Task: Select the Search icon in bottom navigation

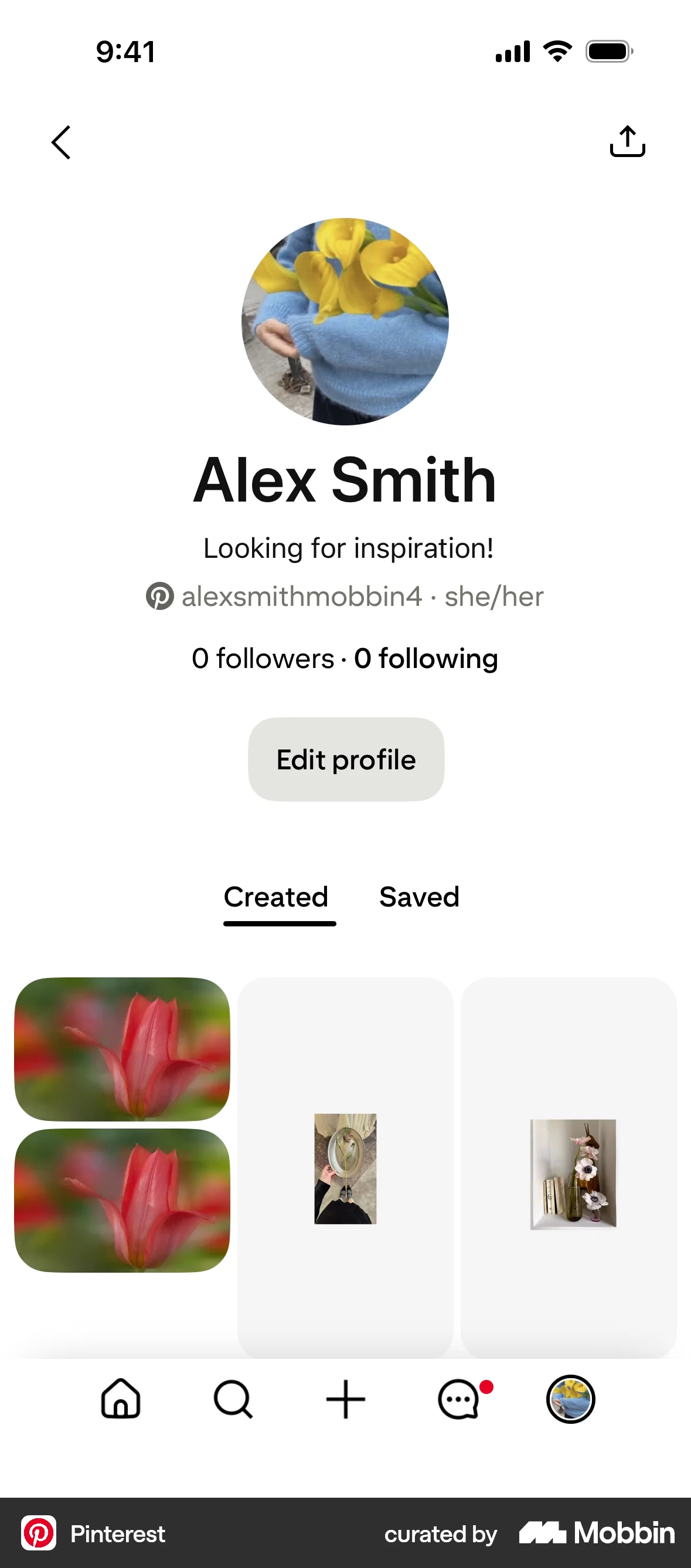Action: click(x=233, y=1400)
